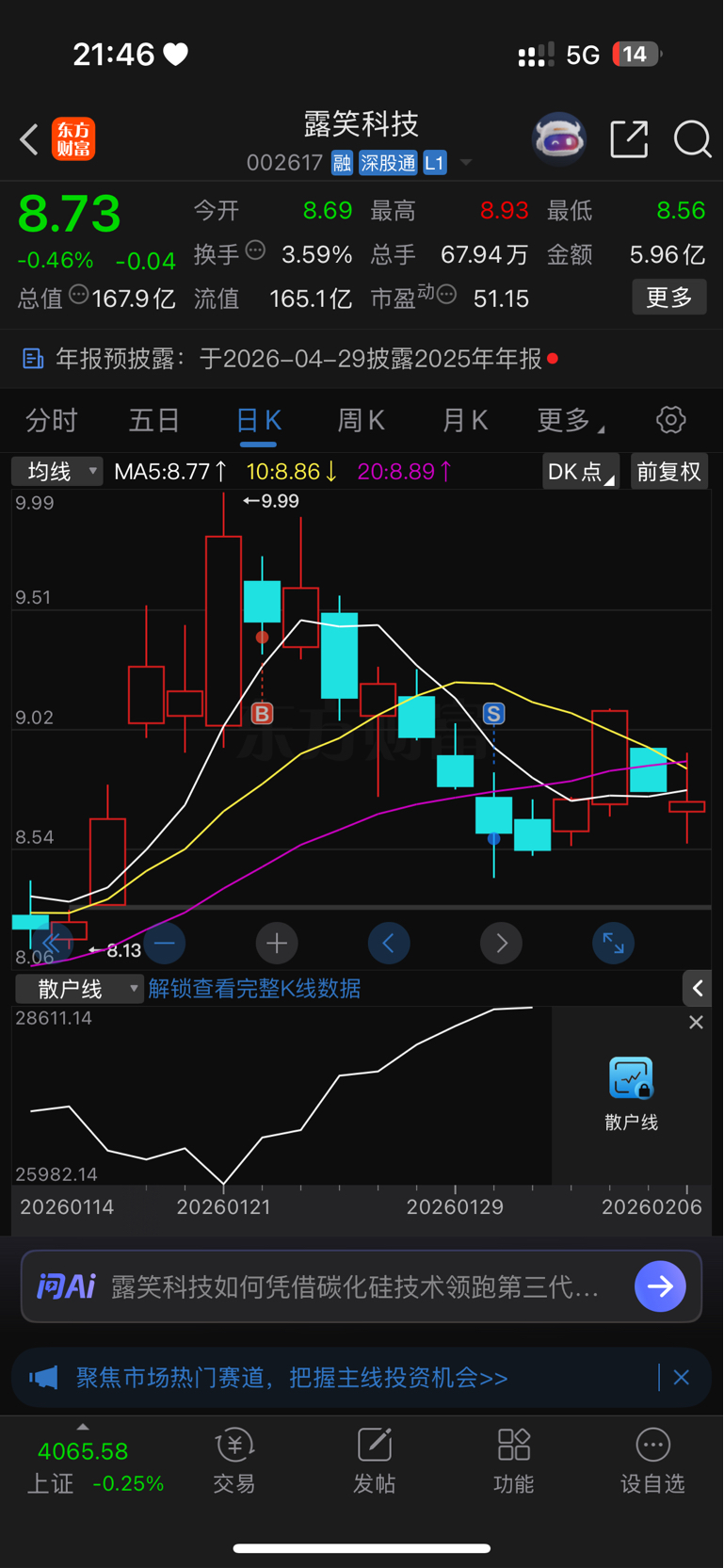
Task: Select the 周K chart tab
Action: click(x=362, y=420)
